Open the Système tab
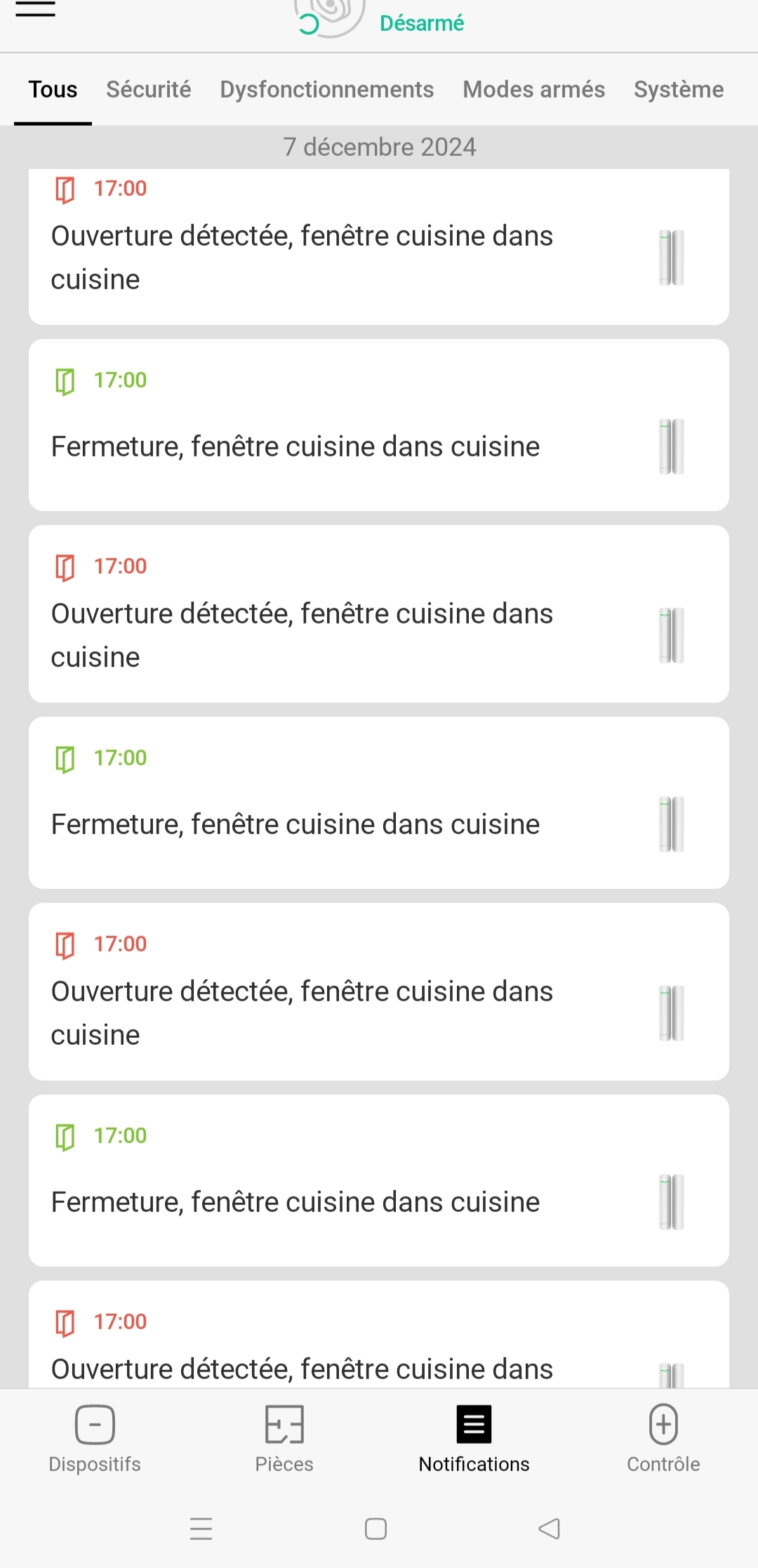Viewport: 758px width, 1568px height. 679,90
